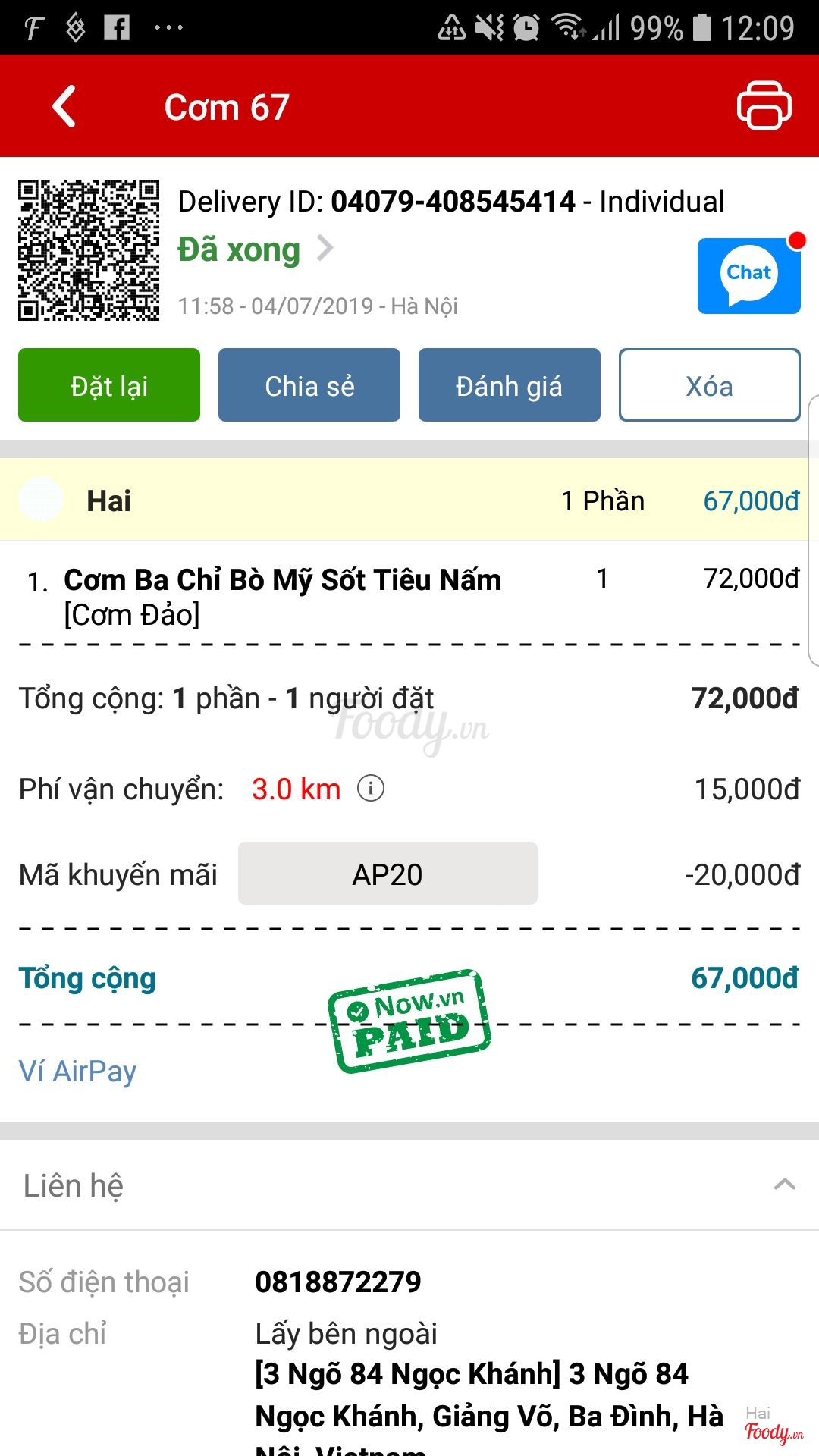Viewport: 819px width, 1456px height.
Task: Show shipping fee info icon
Action: [371, 789]
